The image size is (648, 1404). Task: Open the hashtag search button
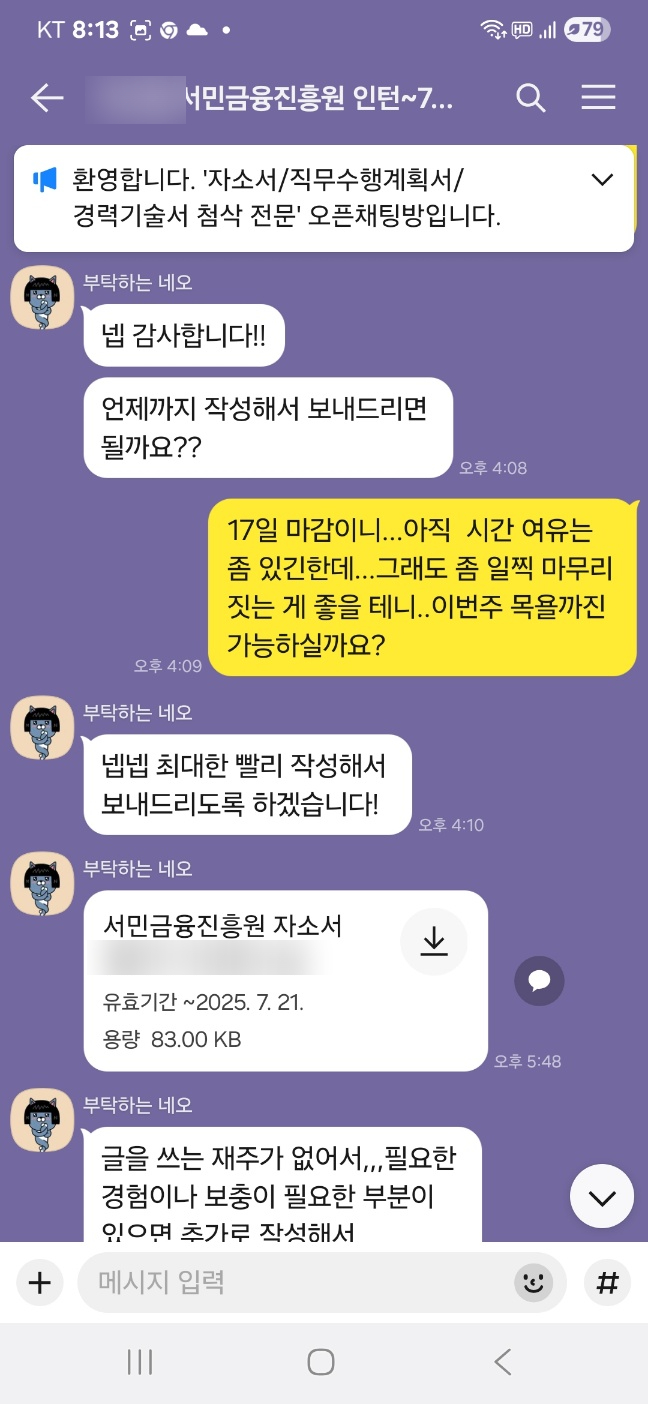click(607, 1283)
